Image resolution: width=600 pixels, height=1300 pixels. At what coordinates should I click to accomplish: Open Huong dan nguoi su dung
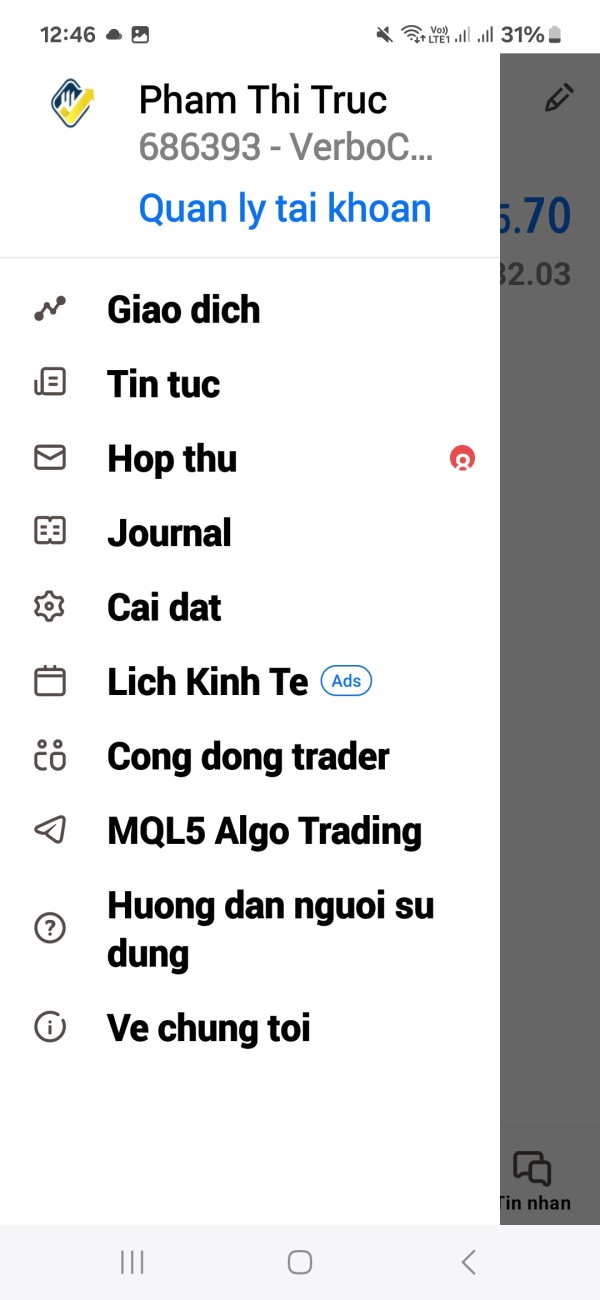[250, 929]
